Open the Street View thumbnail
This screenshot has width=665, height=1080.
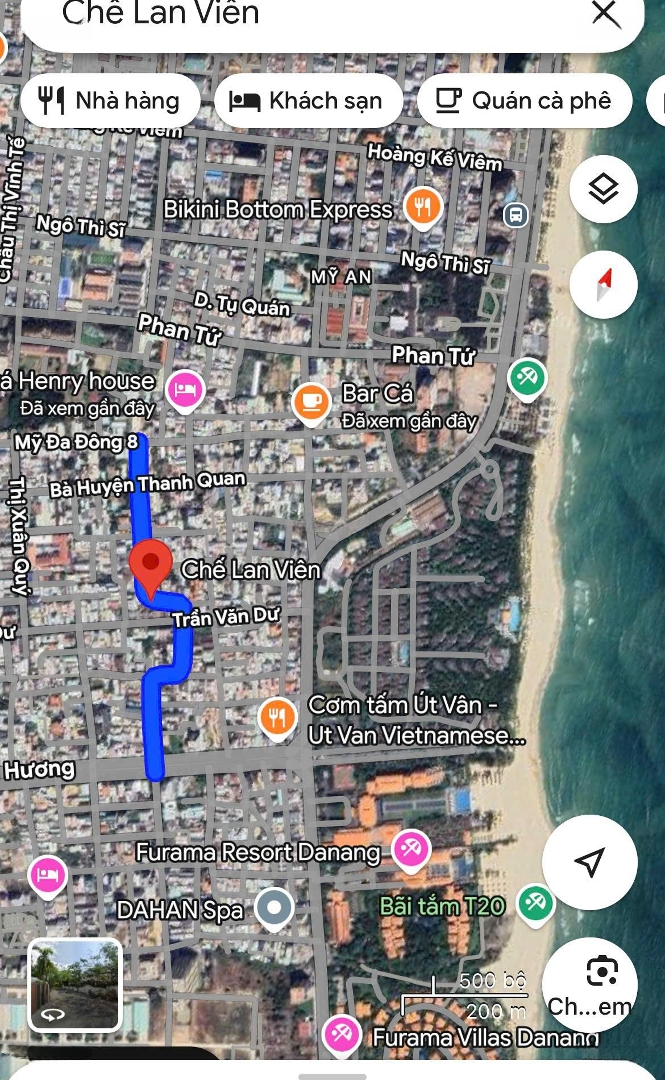pos(74,985)
